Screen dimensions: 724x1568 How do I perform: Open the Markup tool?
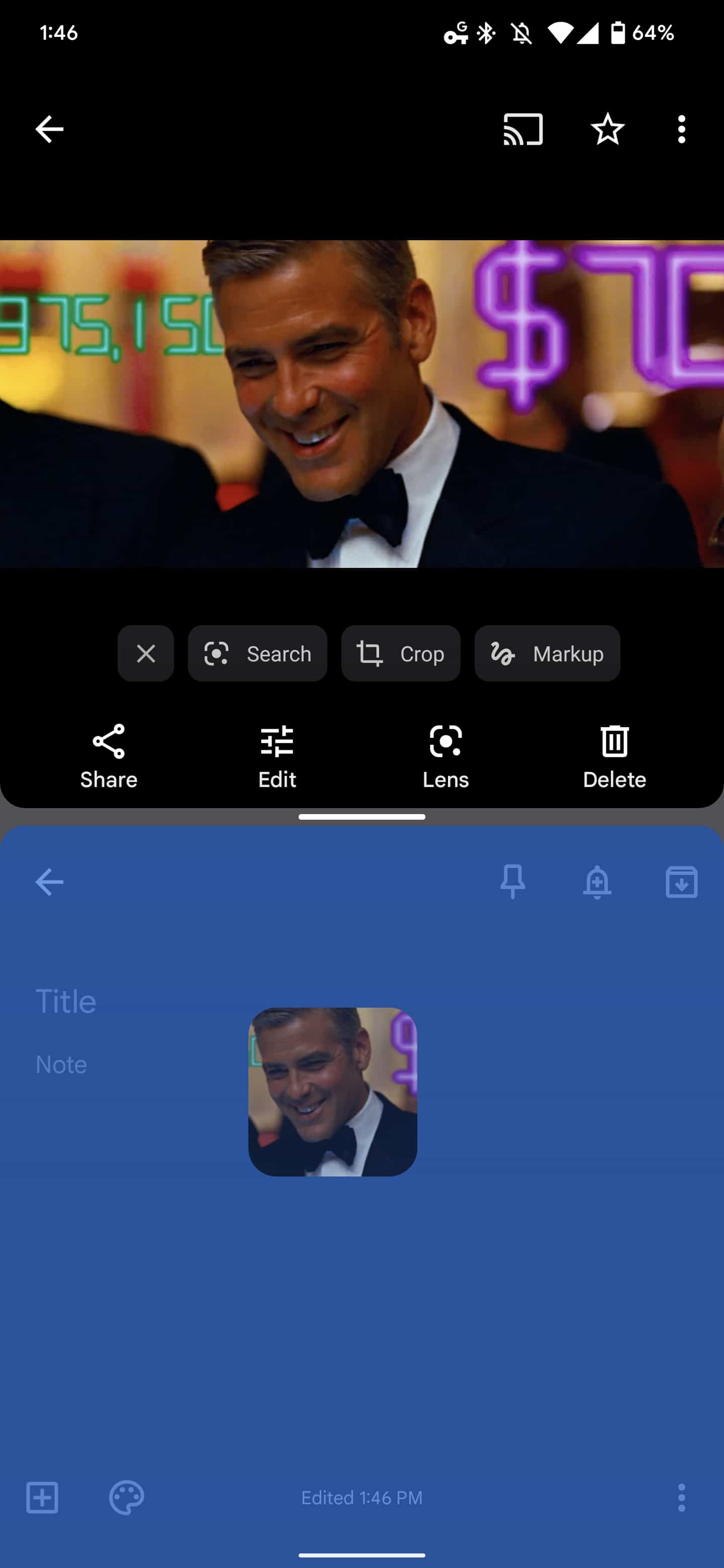[547, 654]
